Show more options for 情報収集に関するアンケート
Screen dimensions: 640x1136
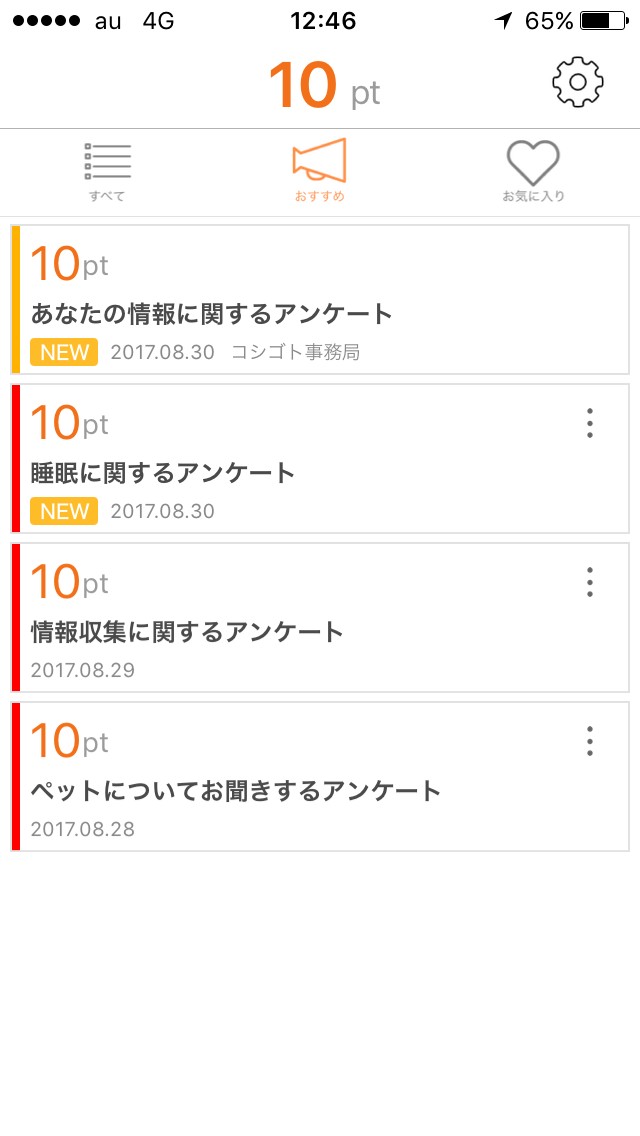pos(590,581)
